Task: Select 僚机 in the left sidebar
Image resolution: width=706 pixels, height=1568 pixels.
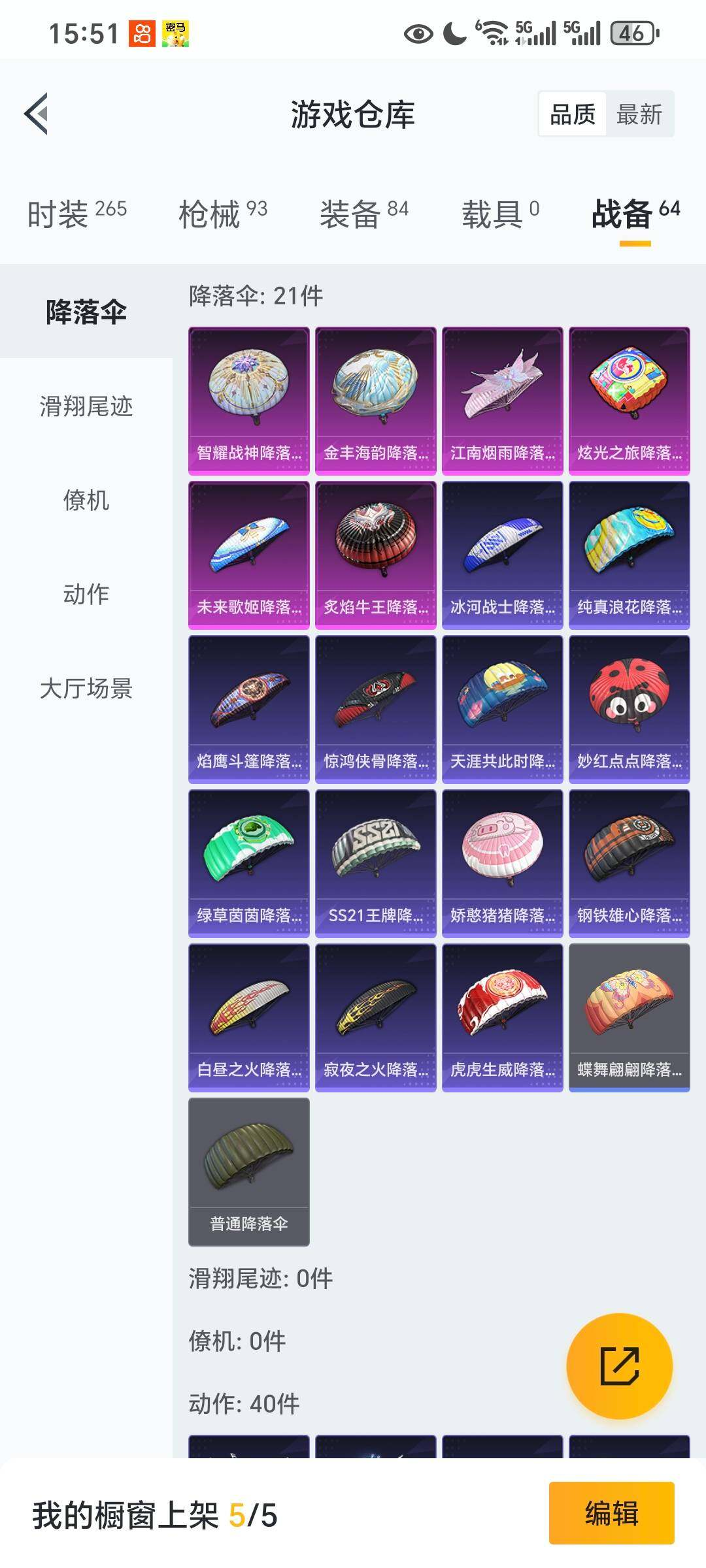Action: tap(86, 500)
